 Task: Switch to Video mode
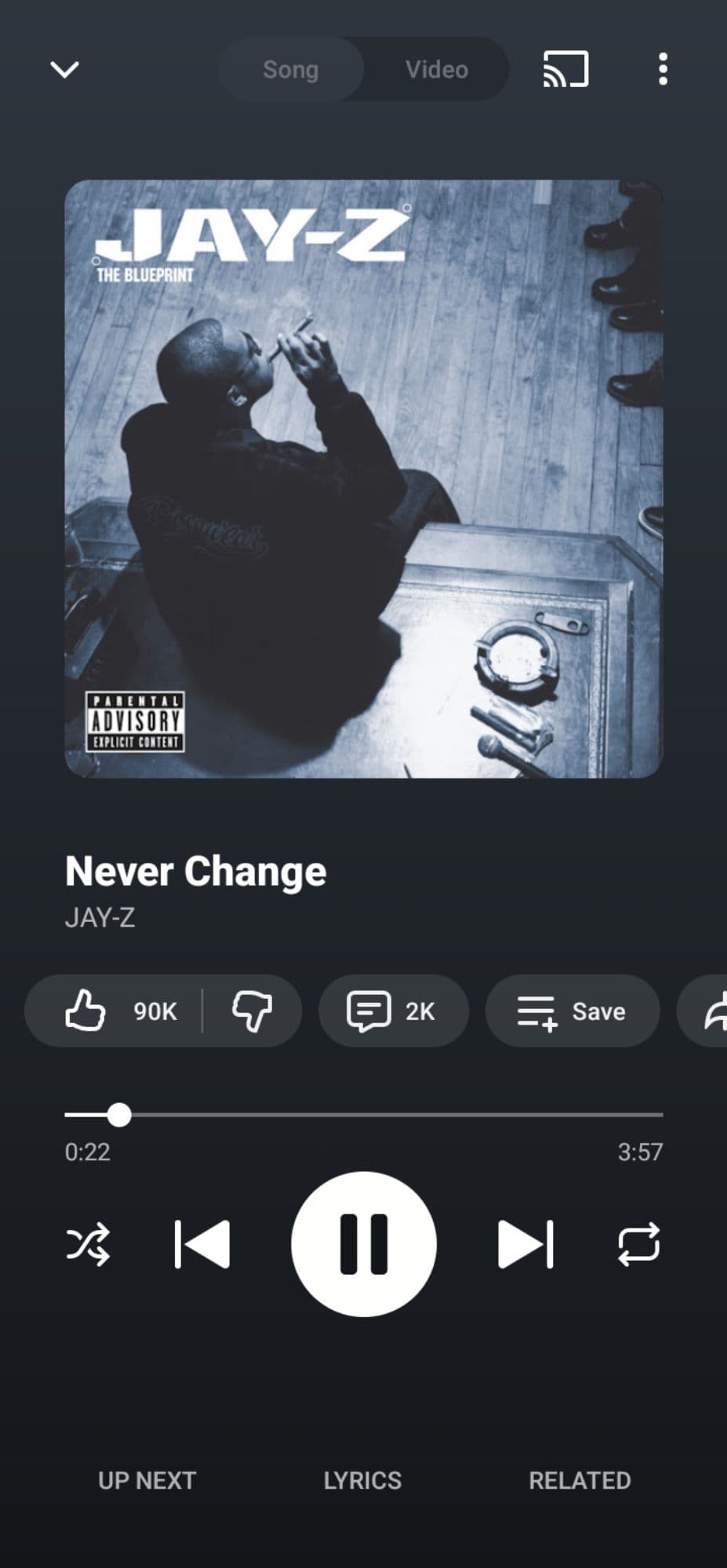[x=436, y=70]
